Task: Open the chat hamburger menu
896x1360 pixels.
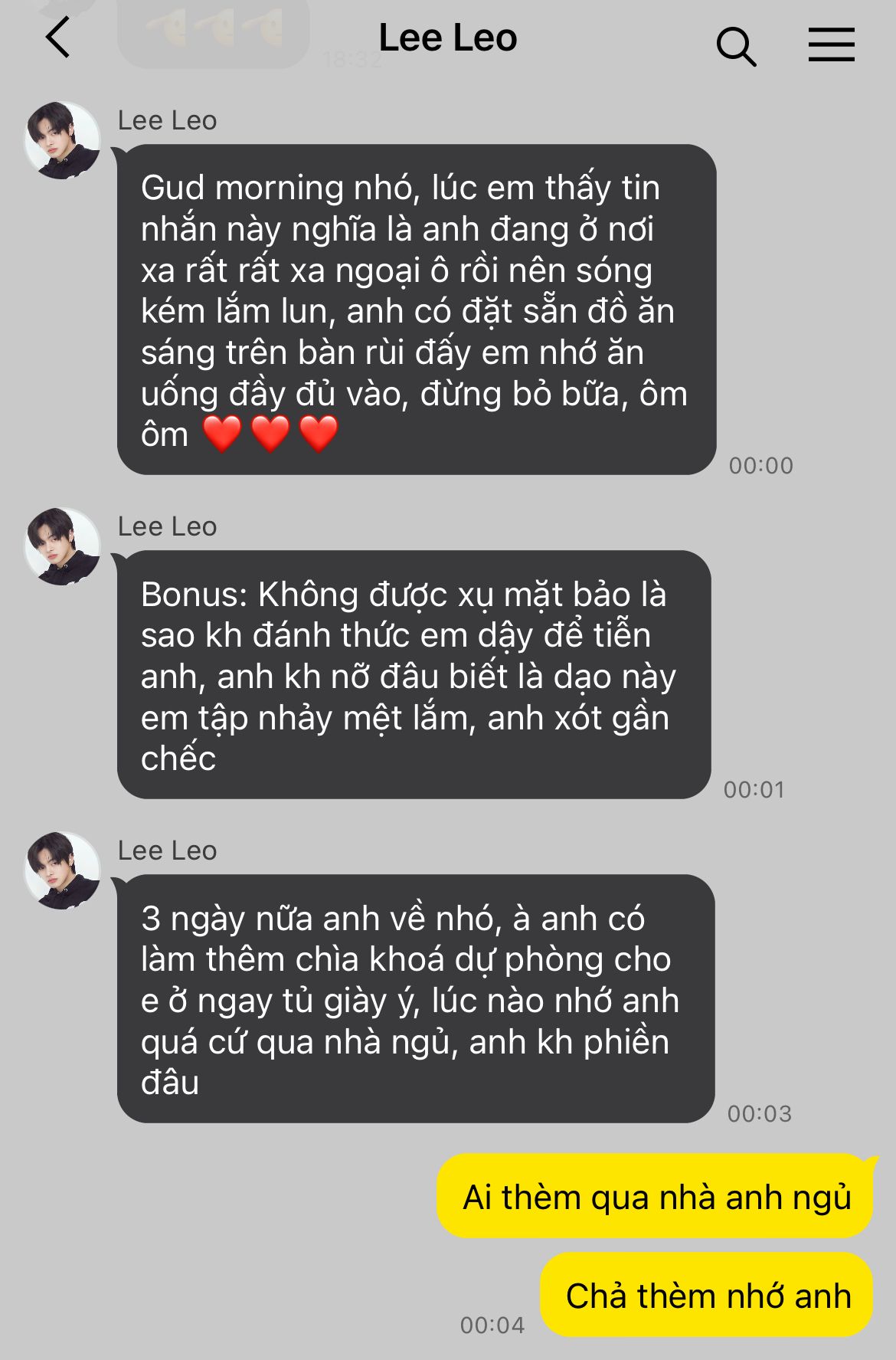Action: tap(831, 45)
